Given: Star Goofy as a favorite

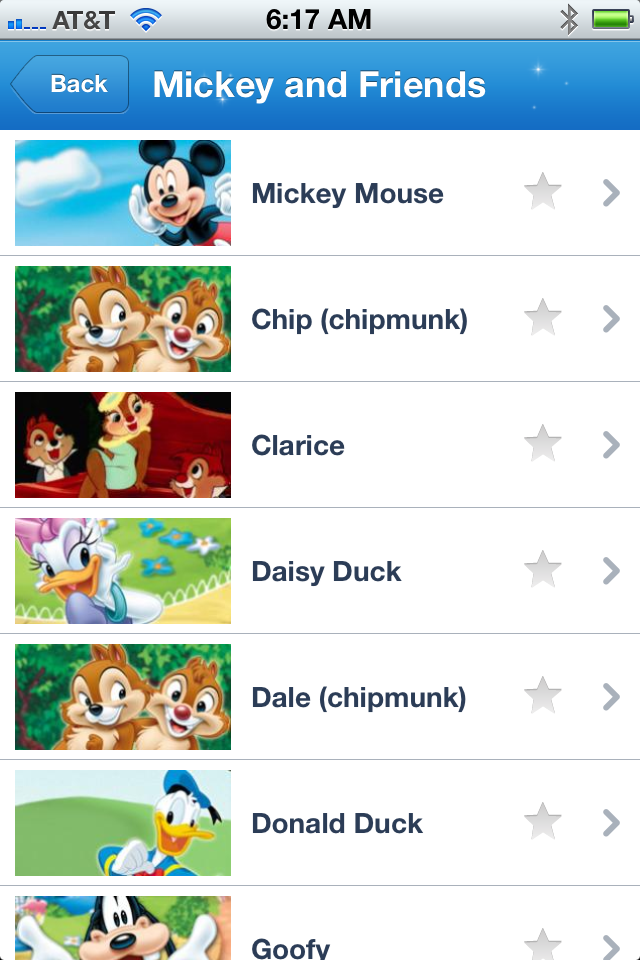Looking at the screenshot, I should click(x=543, y=944).
